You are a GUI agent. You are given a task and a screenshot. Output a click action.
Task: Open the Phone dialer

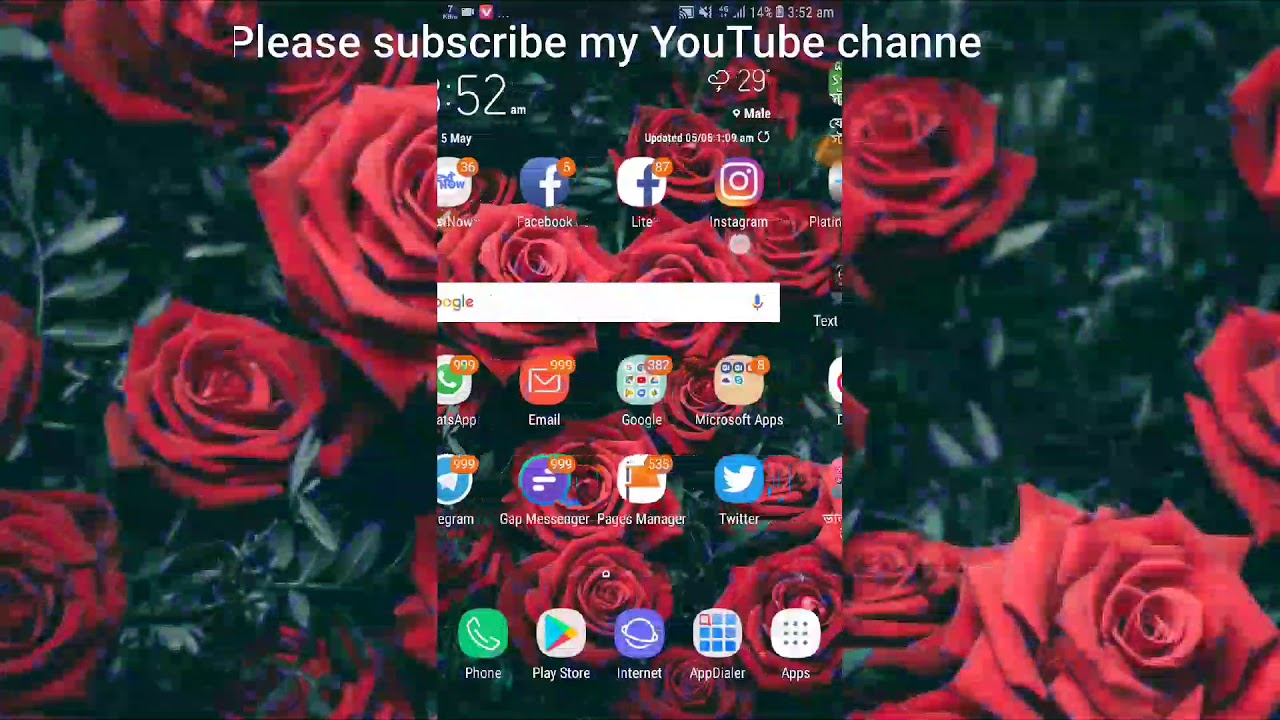(x=483, y=635)
